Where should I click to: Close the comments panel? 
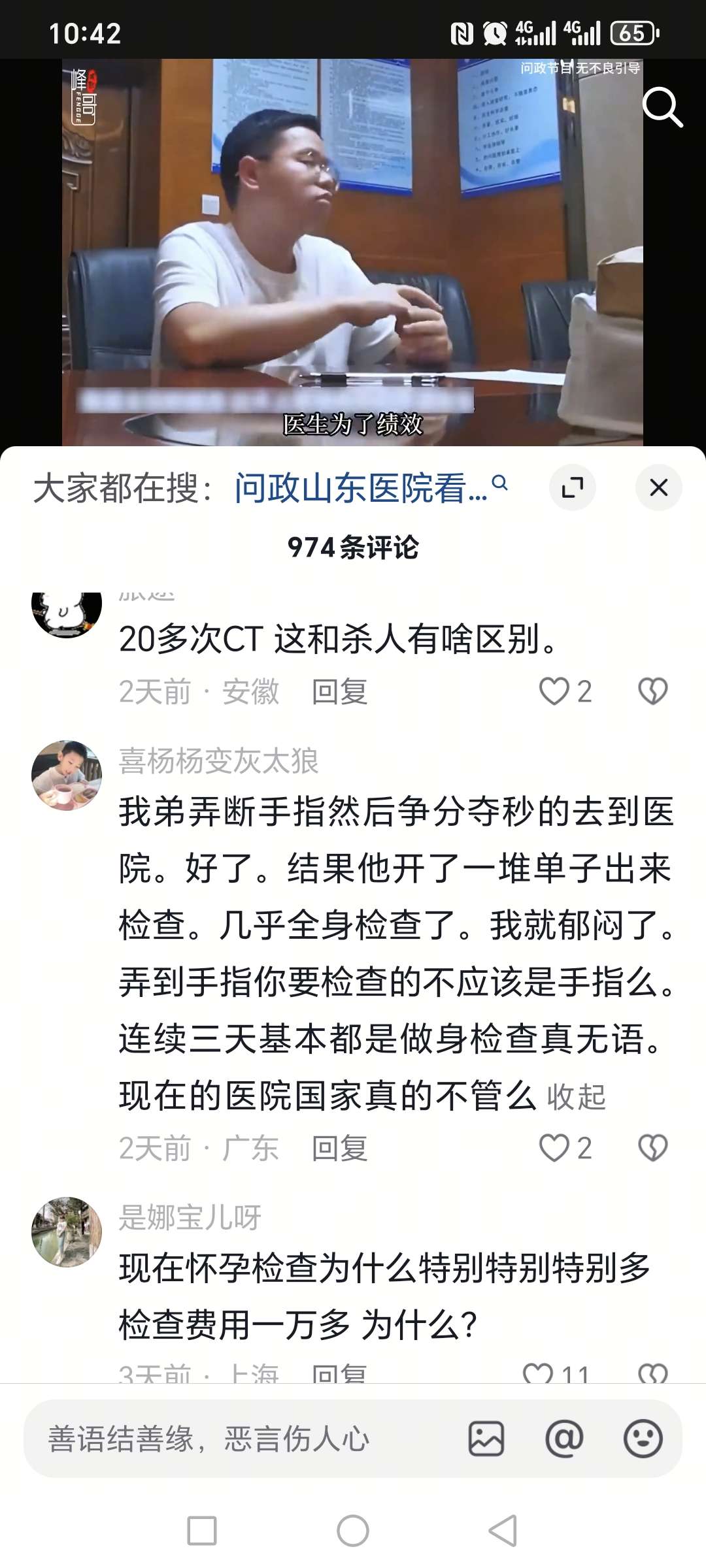pyautogui.click(x=658, y=487)
